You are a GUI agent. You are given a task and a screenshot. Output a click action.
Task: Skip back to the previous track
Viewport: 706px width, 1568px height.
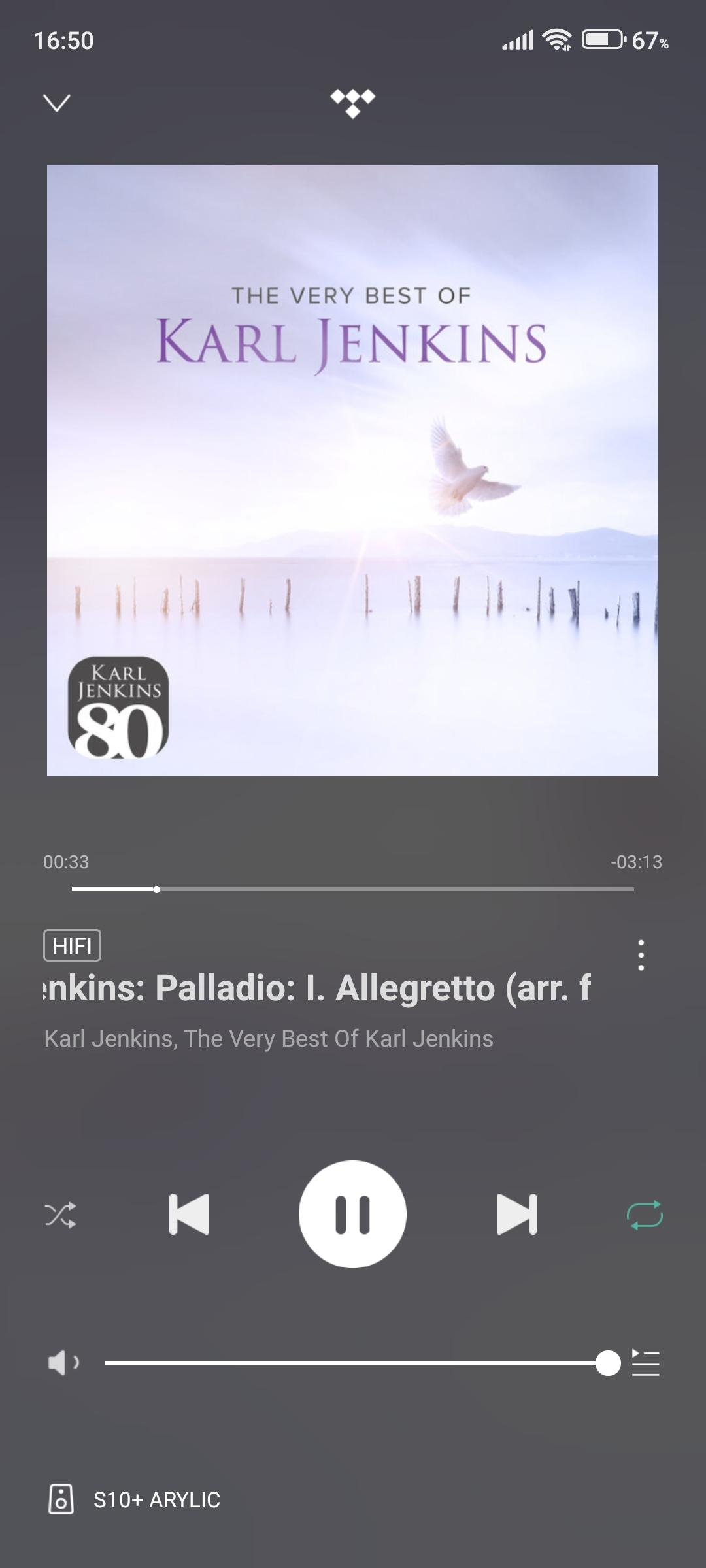click(189, 1214)
